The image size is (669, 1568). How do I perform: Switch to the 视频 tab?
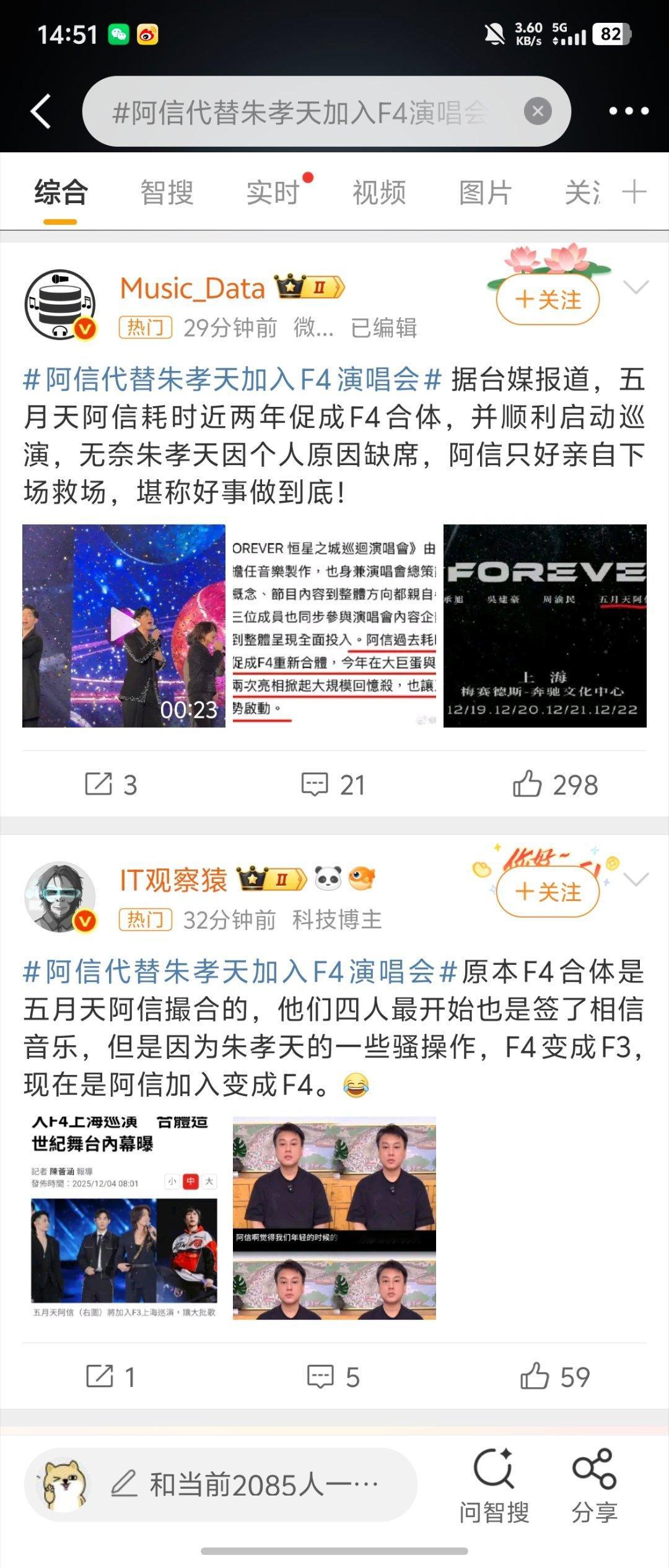point(378,193)
